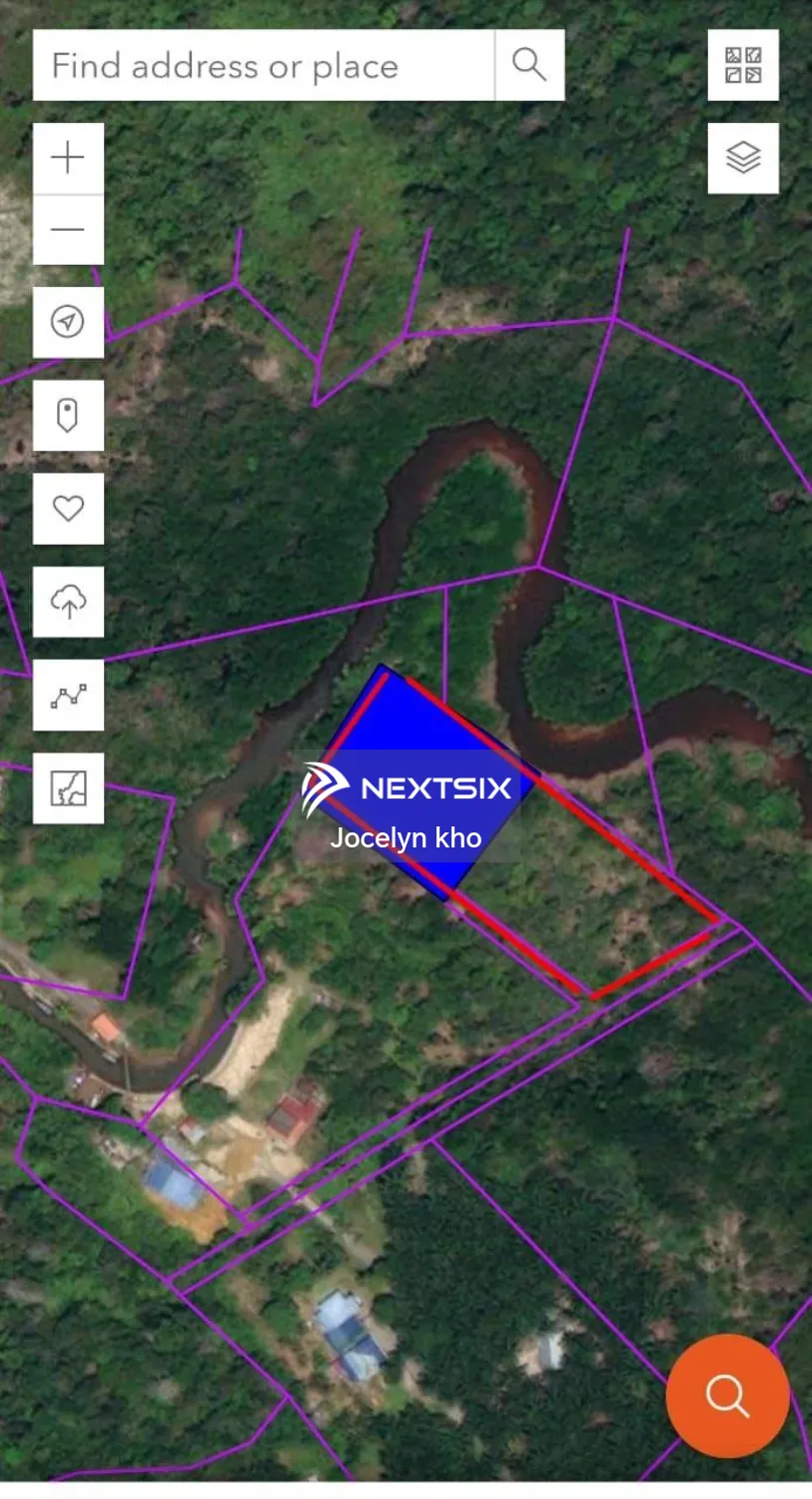Upload data using the cloud icon
The height and width of the screenshot is (1499, 812).
pos(68,602)
